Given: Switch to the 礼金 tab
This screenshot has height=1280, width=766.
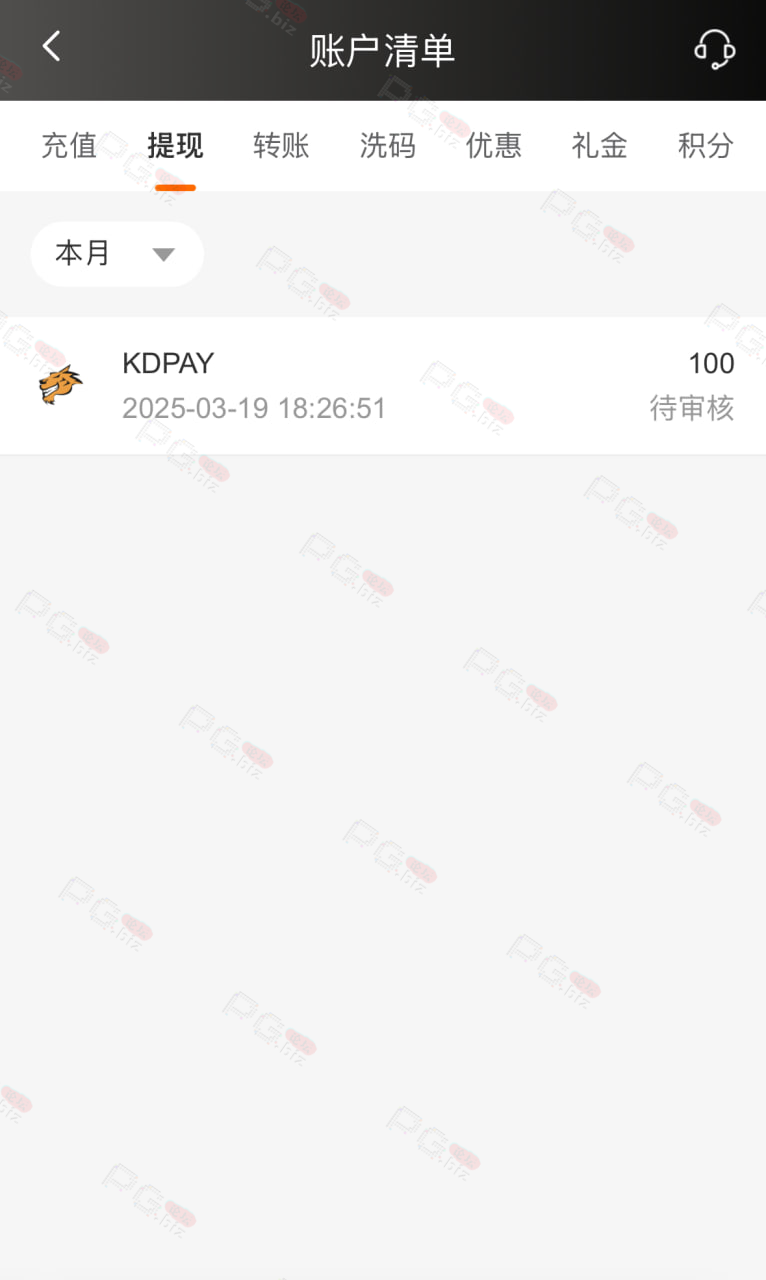Looking at the screenshot, I should [x=599, y=146].
